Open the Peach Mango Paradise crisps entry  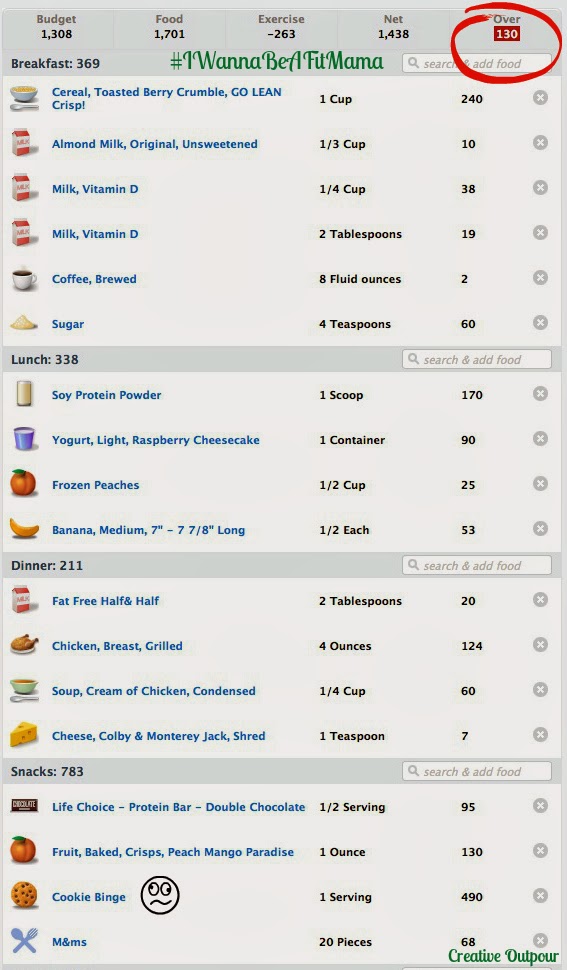point(173,852)
